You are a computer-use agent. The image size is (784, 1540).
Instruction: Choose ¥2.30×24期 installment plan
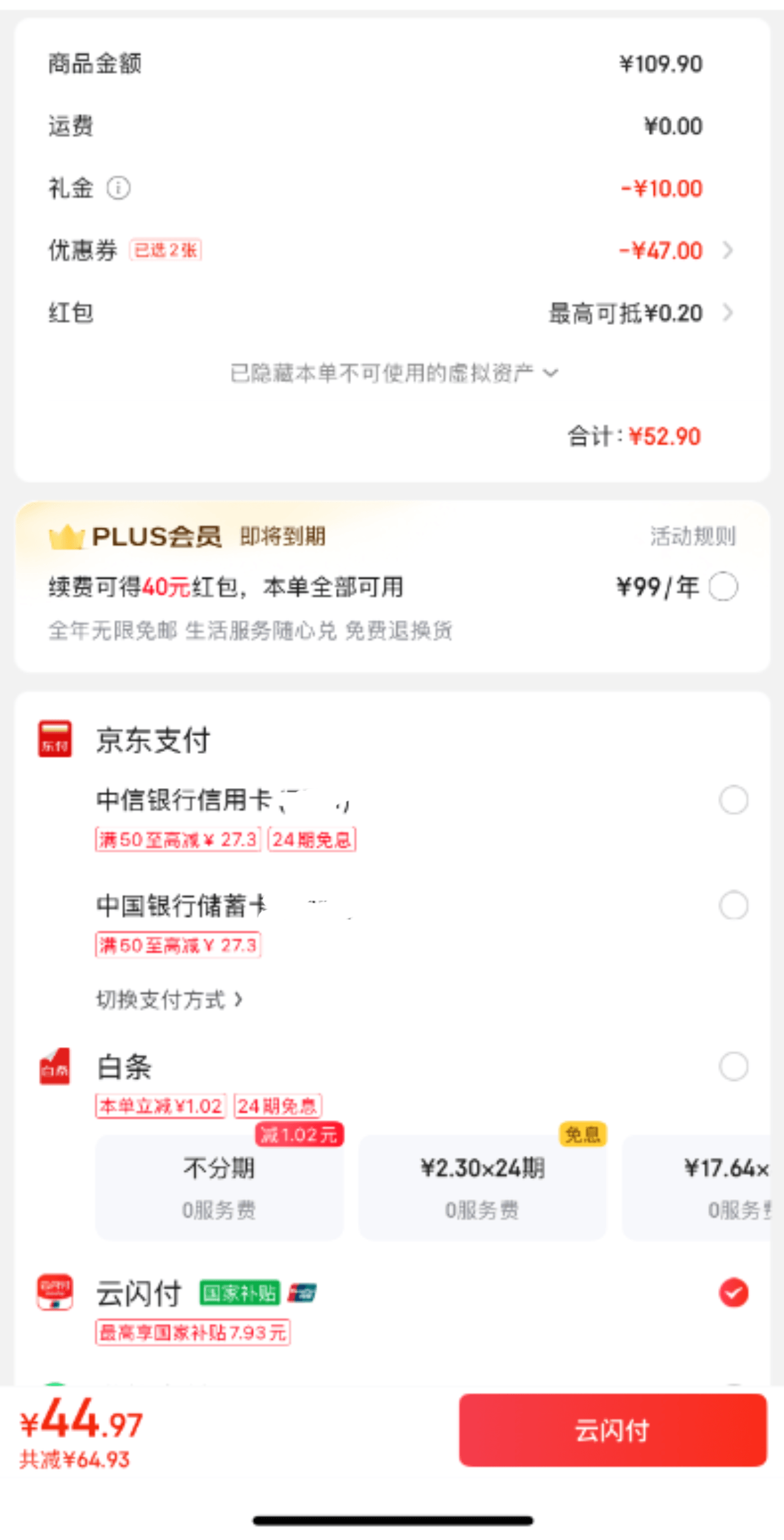[482, 1187]
